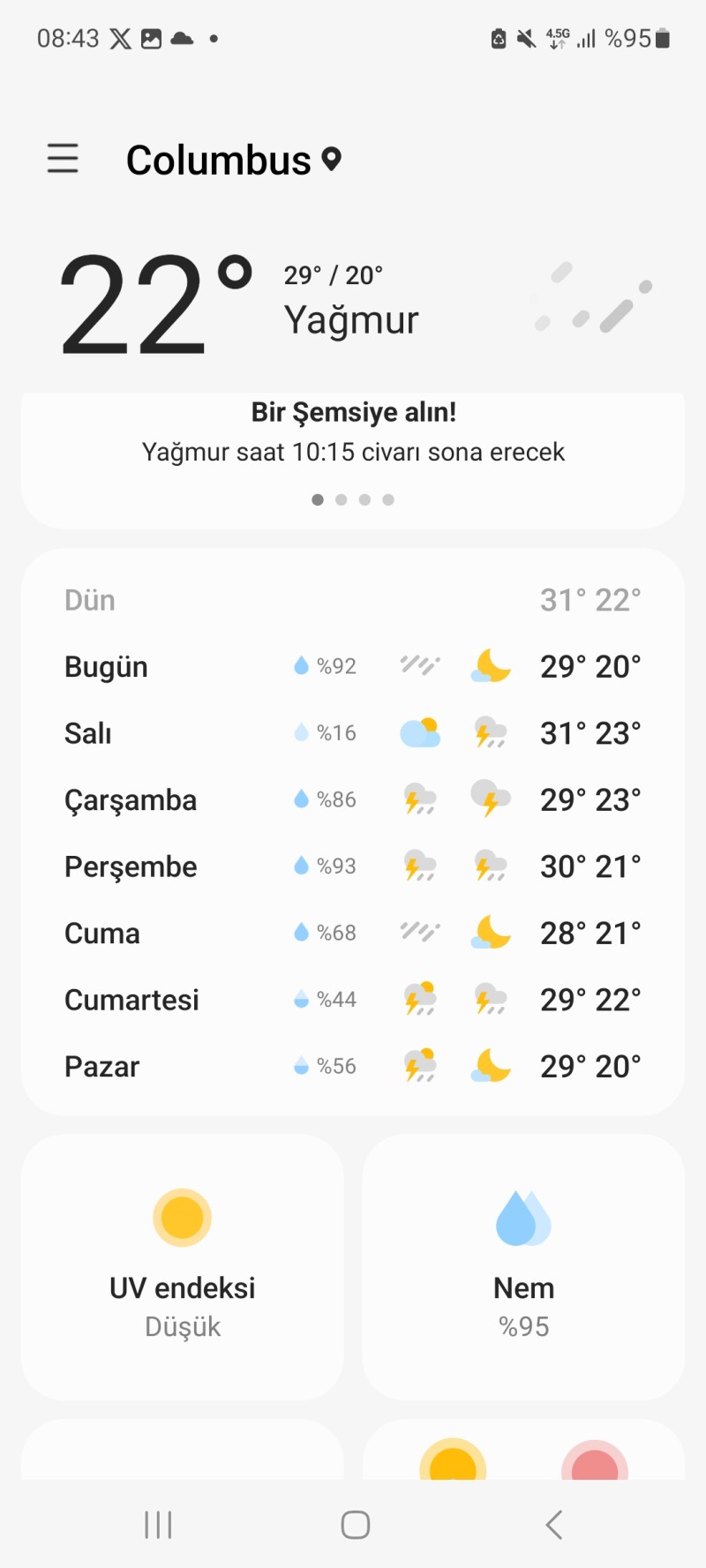The width and height of the screenshot is (706, 1568).
Task: Open the Columbus location selector
Action: point(232,161)
